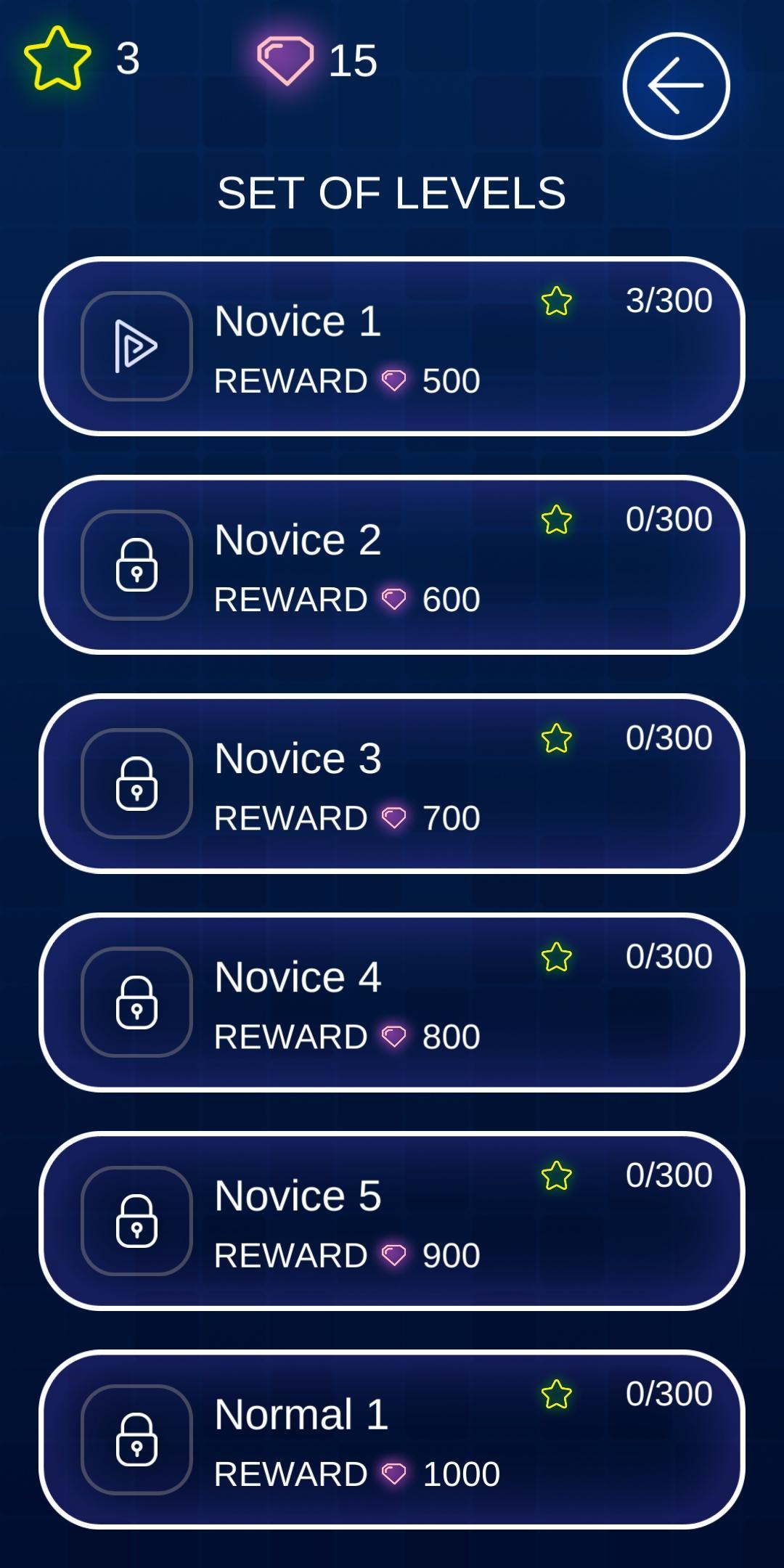Screen dimensions: 784x1568
Task: Go back using the arrow button
Action: 676,86
